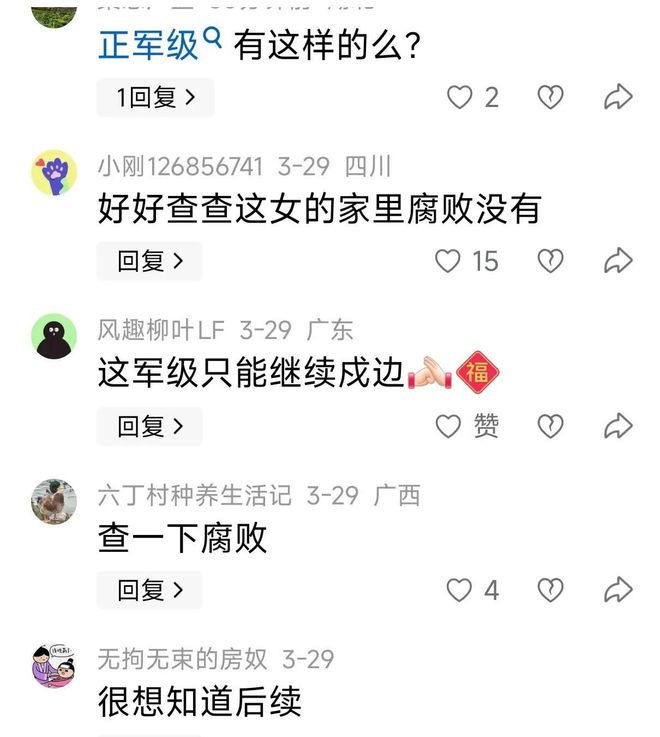Like the 有这样的么 comment
The image size is (660, 737).
coord(459,97)
